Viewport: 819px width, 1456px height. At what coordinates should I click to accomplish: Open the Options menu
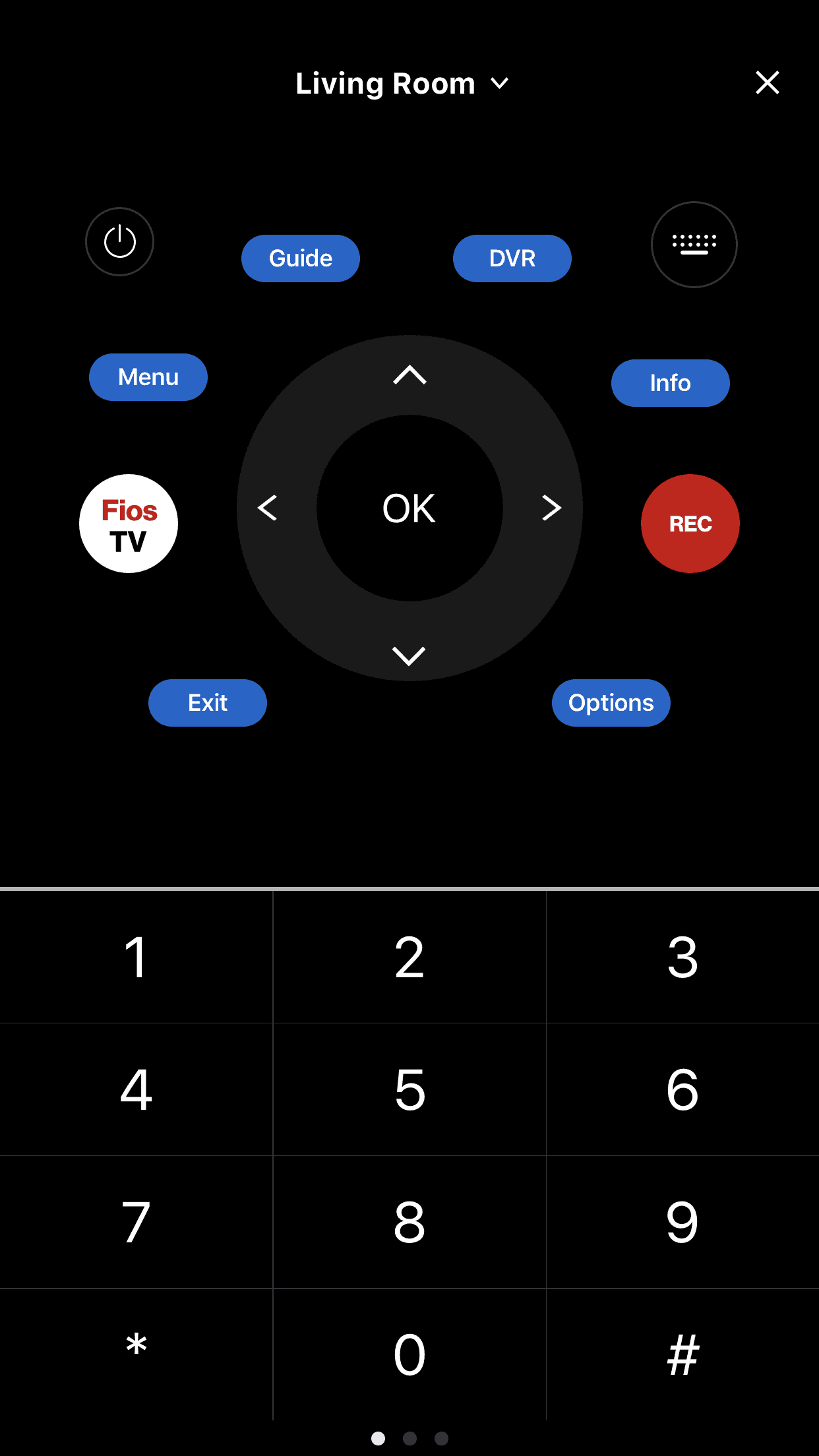tap(611, 702)
